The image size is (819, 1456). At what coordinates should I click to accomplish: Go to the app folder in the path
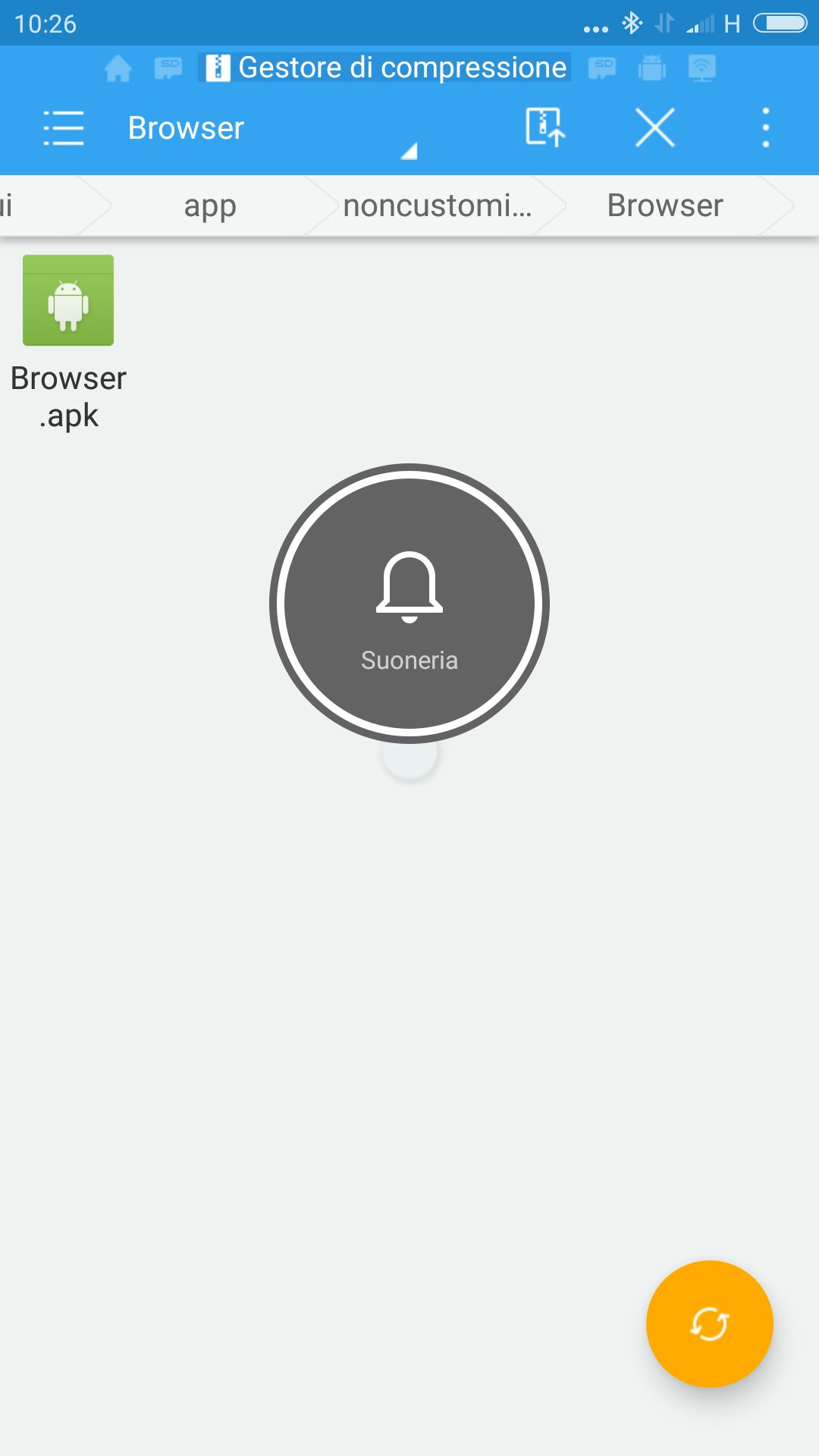click(210, 206)
